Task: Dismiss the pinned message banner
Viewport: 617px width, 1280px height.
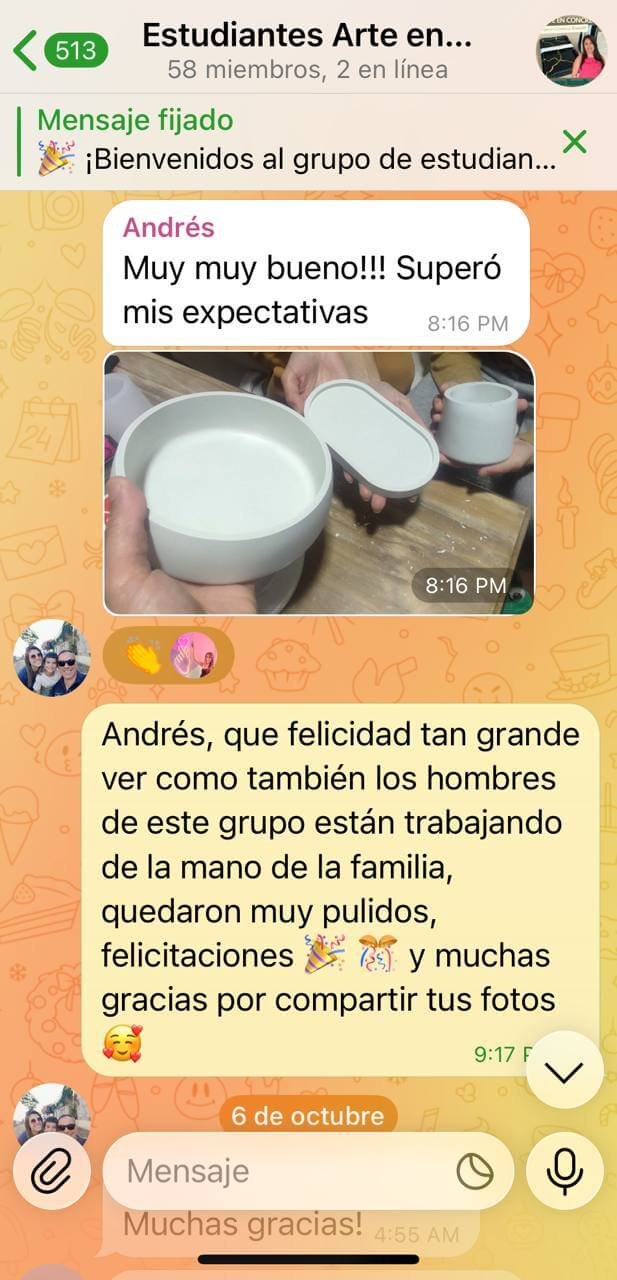Action: tap(575, 142)
